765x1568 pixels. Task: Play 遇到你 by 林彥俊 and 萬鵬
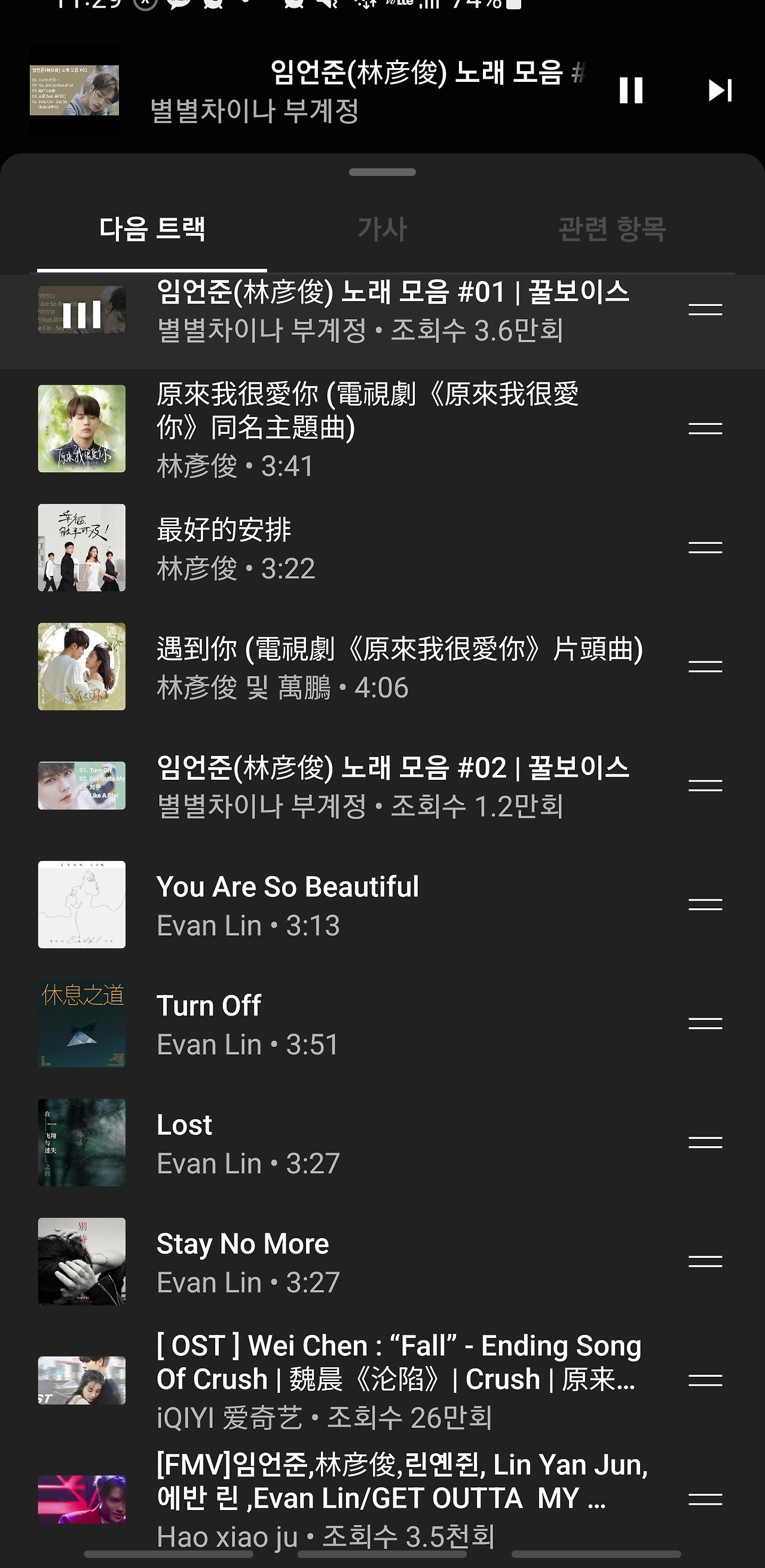365,666
